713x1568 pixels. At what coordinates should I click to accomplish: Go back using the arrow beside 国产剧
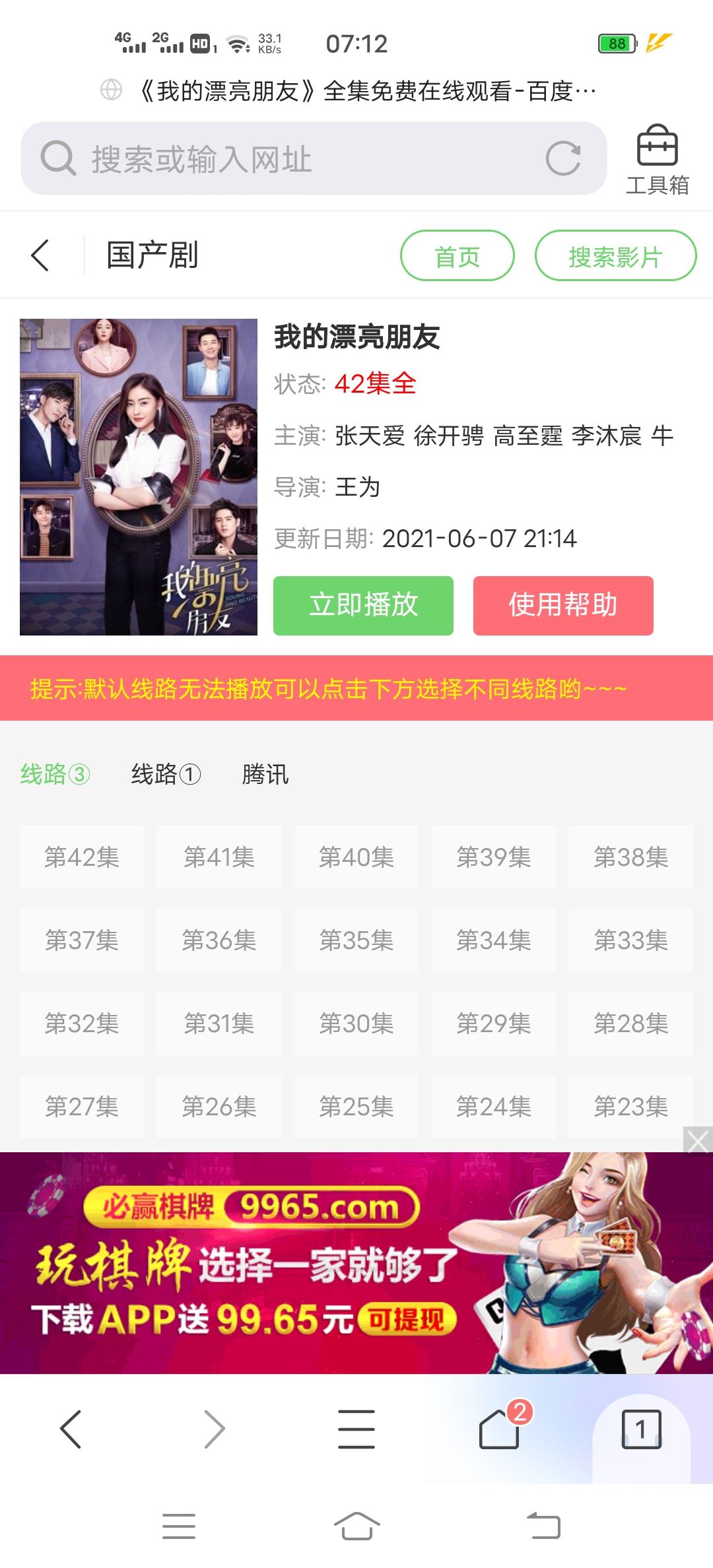(41, 255)
